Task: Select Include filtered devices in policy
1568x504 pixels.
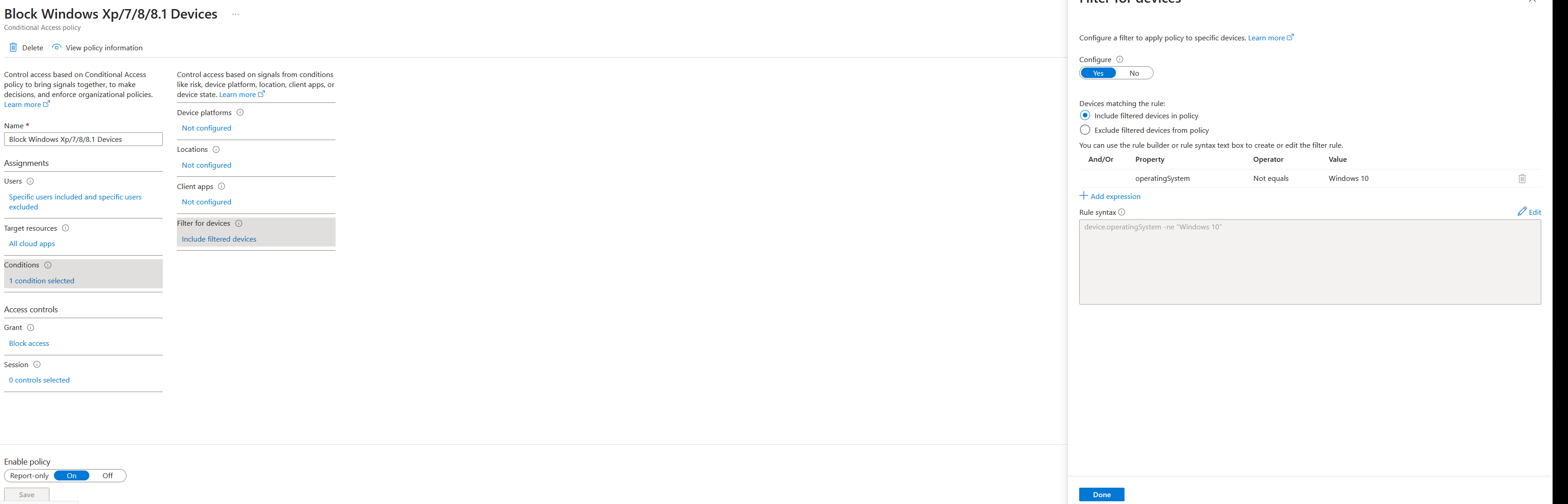Action: point(1085,116)
